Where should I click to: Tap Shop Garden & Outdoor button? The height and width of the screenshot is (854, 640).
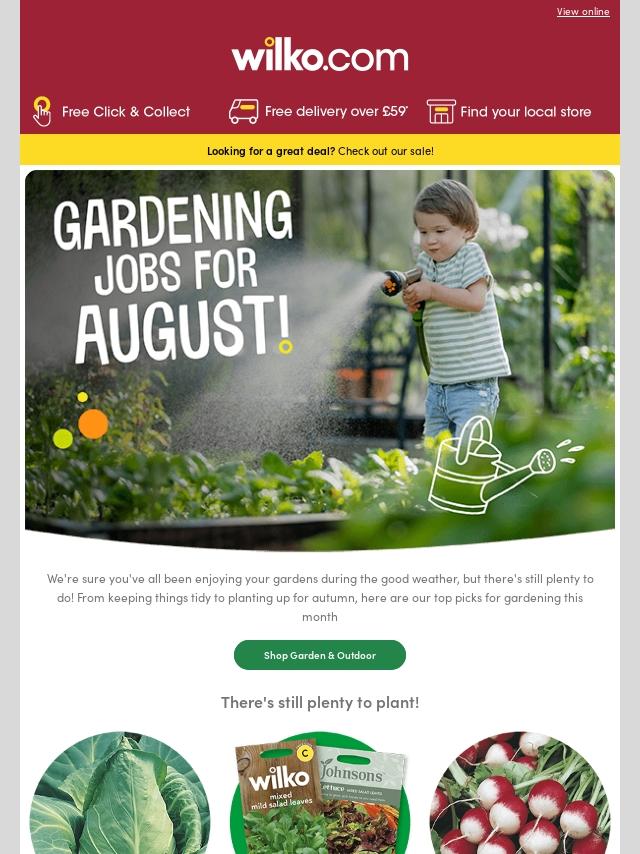tap(320, 655)
